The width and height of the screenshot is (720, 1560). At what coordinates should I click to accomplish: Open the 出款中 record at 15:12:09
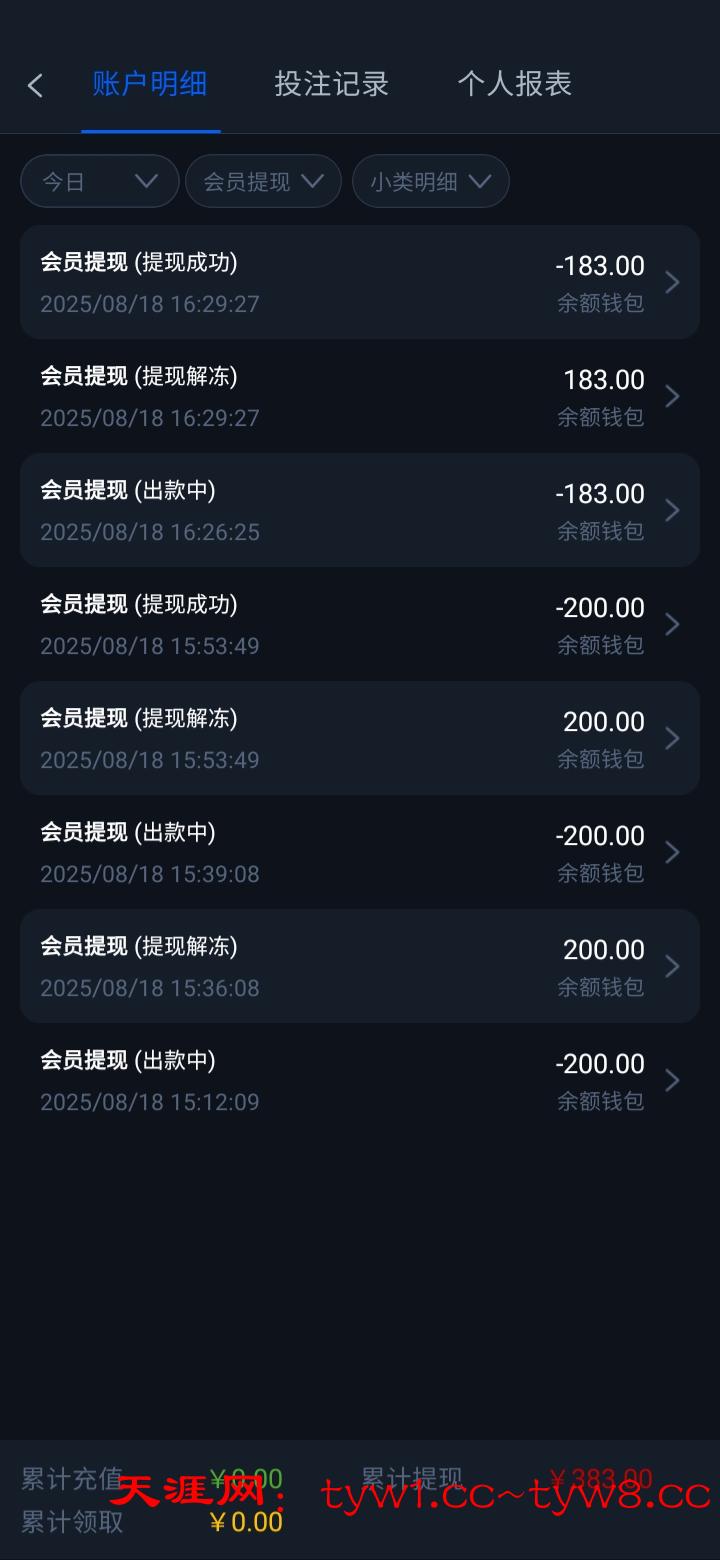pos(360,1080)
